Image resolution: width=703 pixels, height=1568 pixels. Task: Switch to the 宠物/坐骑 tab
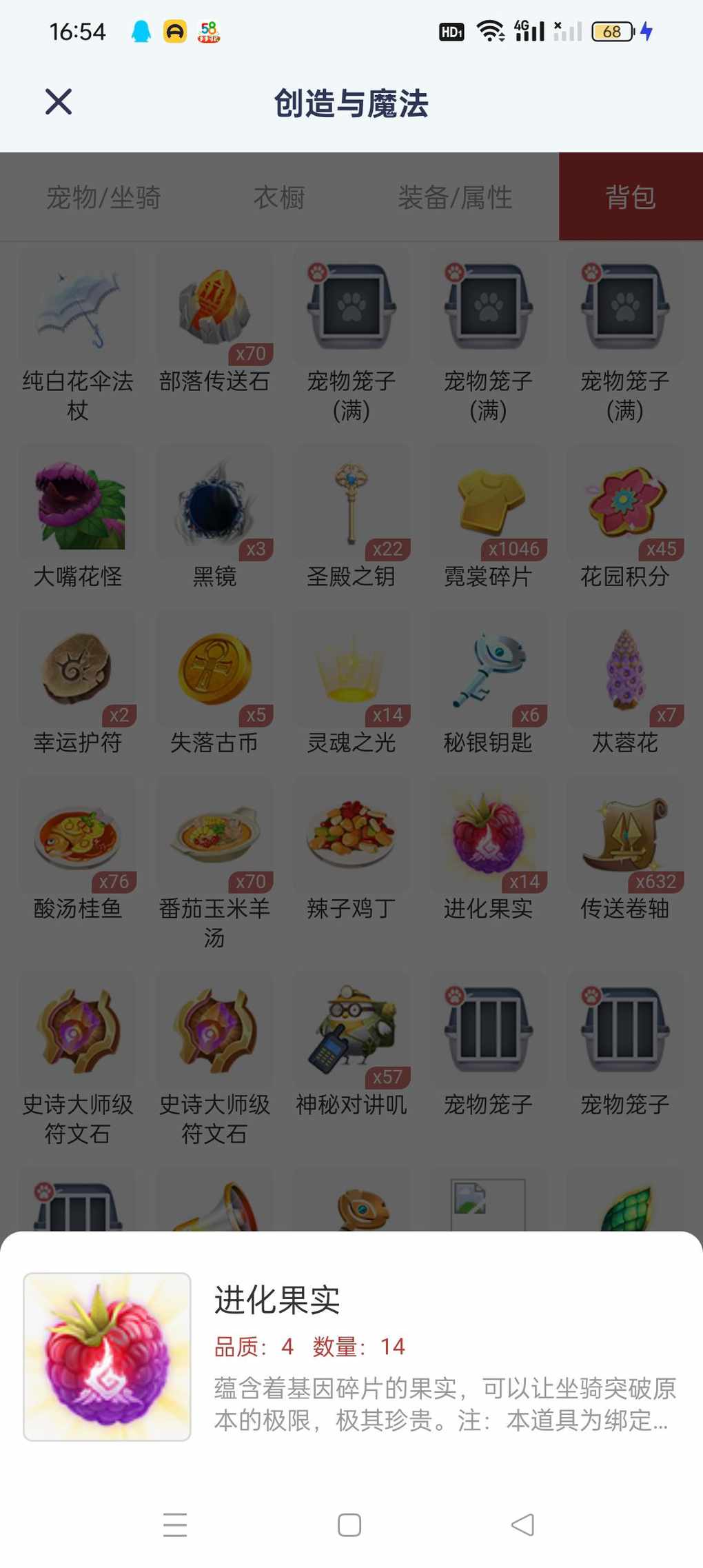(x=103, y=197)
